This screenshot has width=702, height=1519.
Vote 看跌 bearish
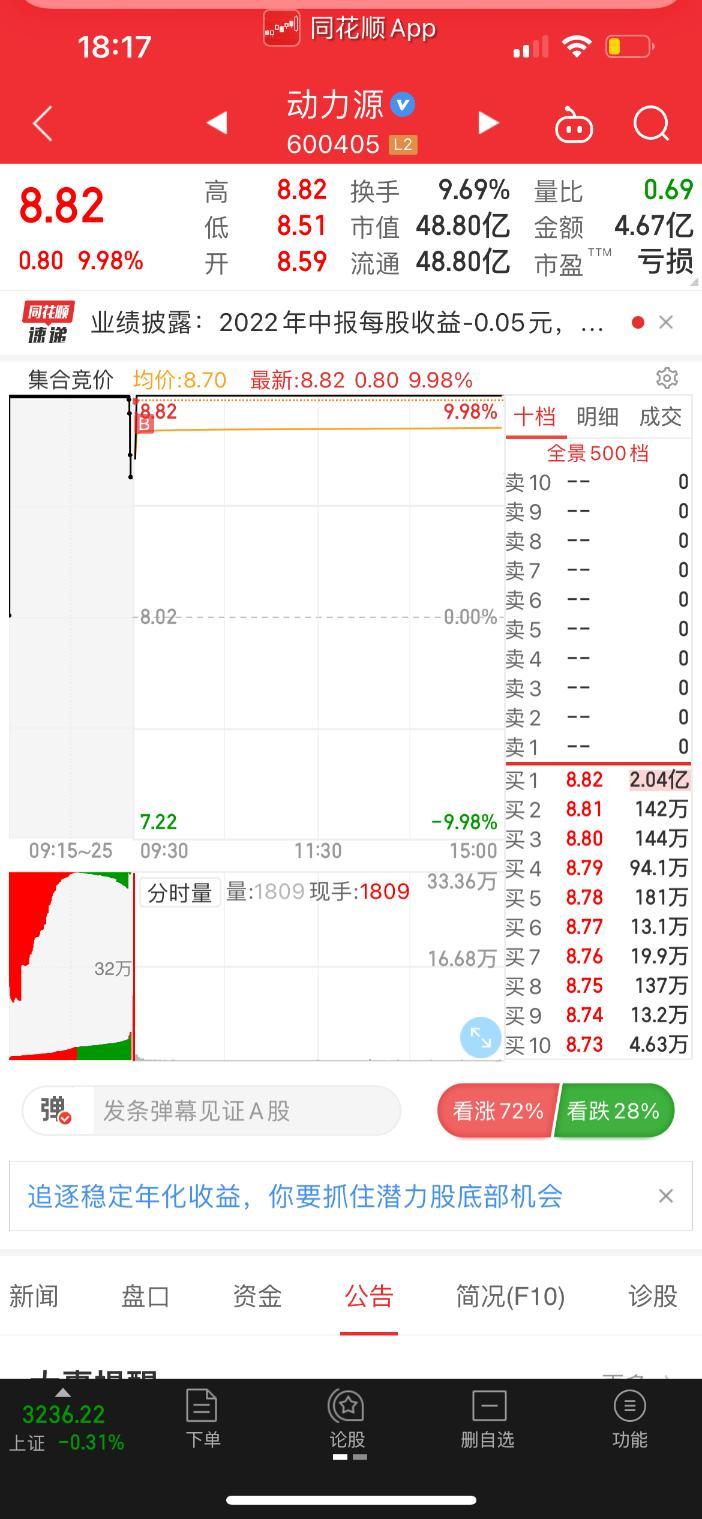614,1111
